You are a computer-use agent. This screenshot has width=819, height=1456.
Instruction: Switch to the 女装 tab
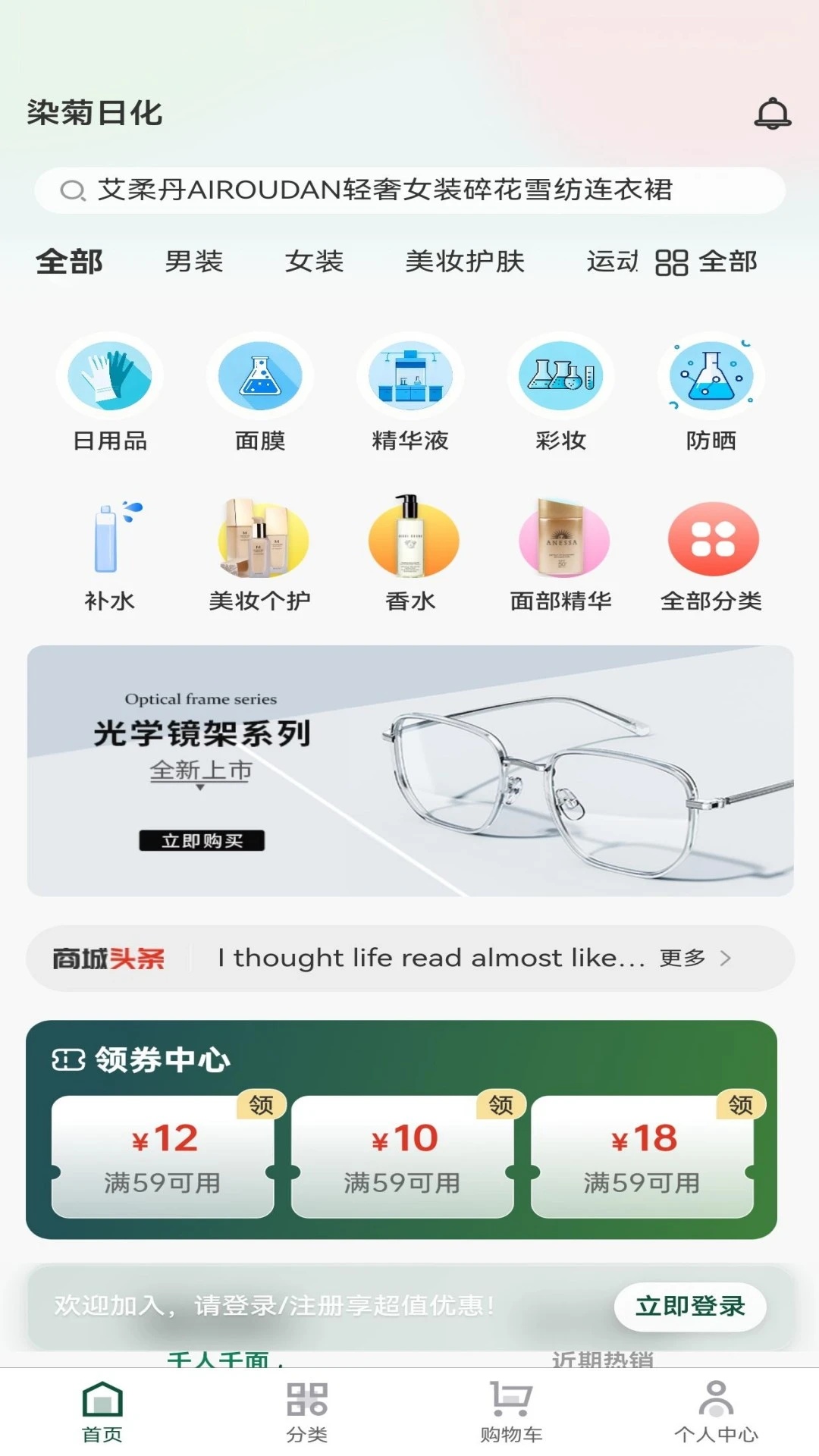pos(314,262)
